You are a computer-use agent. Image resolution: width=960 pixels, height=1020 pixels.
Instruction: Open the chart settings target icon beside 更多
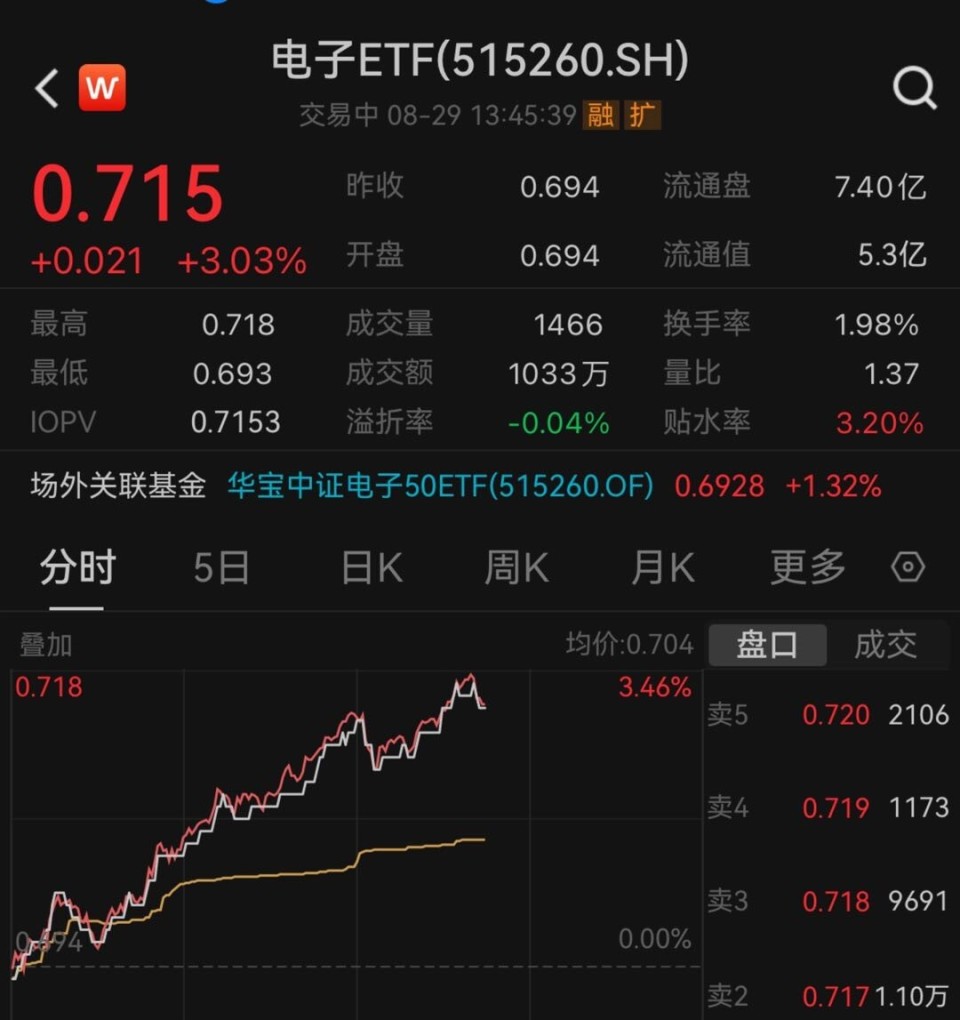908,567
